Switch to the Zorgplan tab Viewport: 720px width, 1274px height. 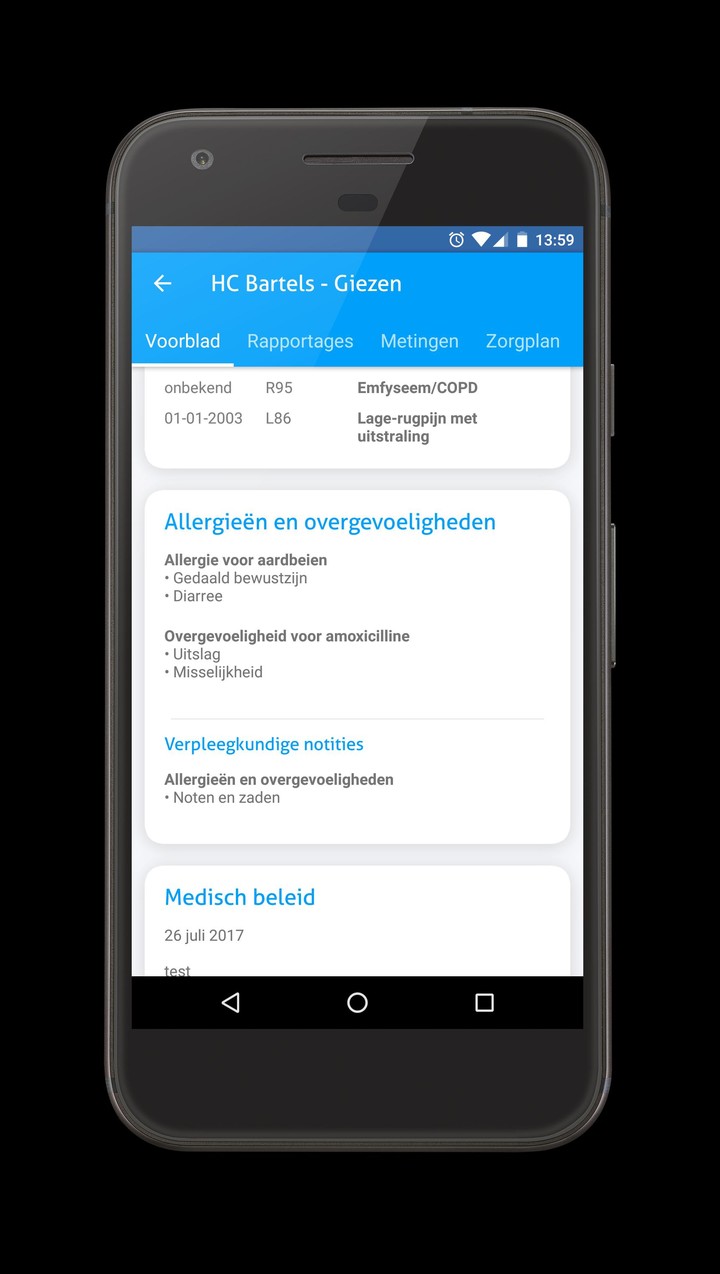(x=522, y=341)
